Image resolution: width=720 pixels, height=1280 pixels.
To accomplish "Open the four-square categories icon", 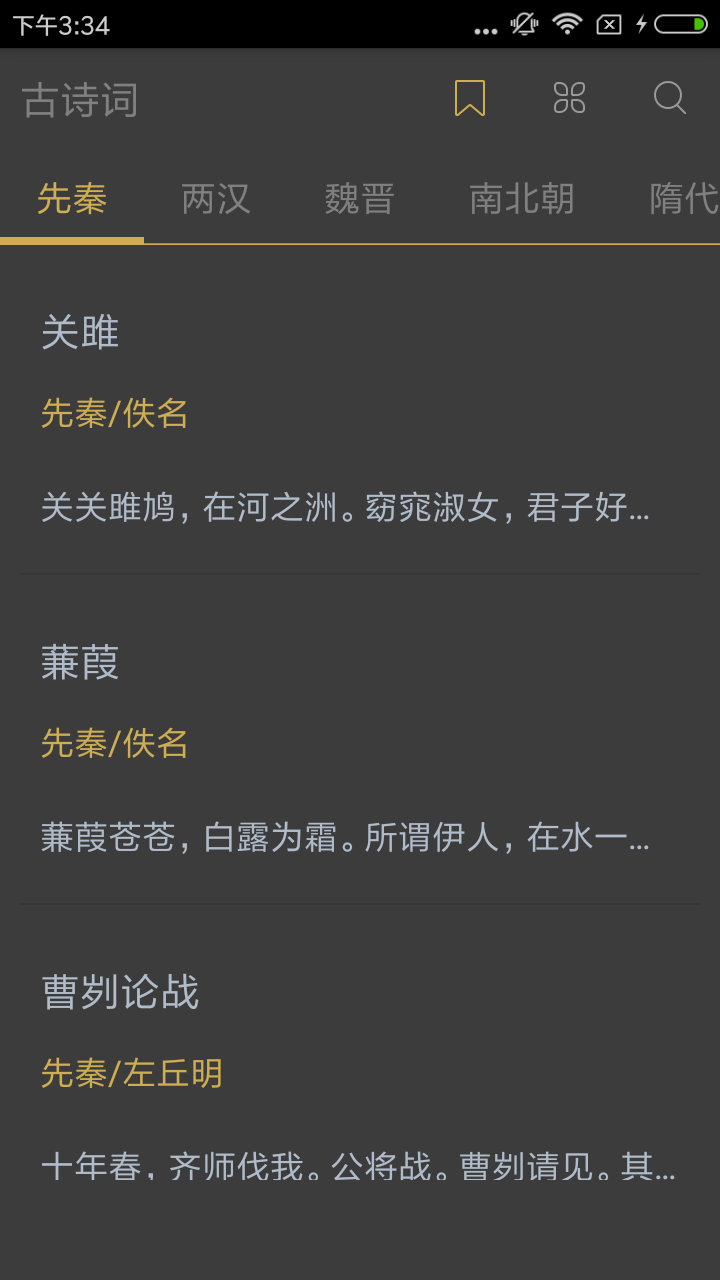I will (x=569, y=98).
